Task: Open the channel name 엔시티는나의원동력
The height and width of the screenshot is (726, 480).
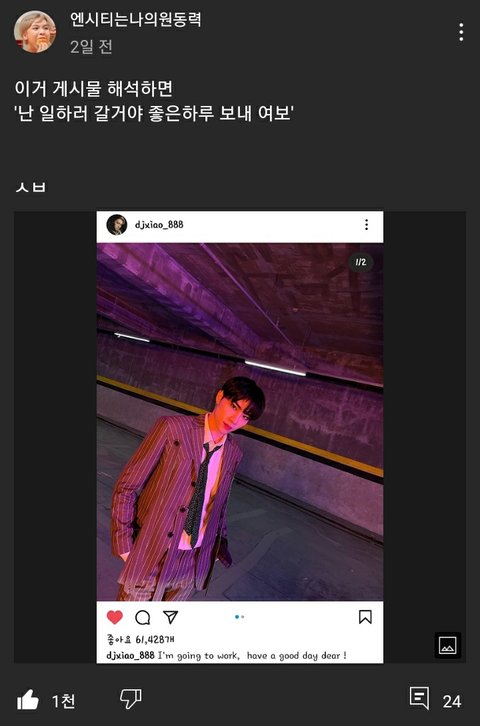Action: point(136,19)
